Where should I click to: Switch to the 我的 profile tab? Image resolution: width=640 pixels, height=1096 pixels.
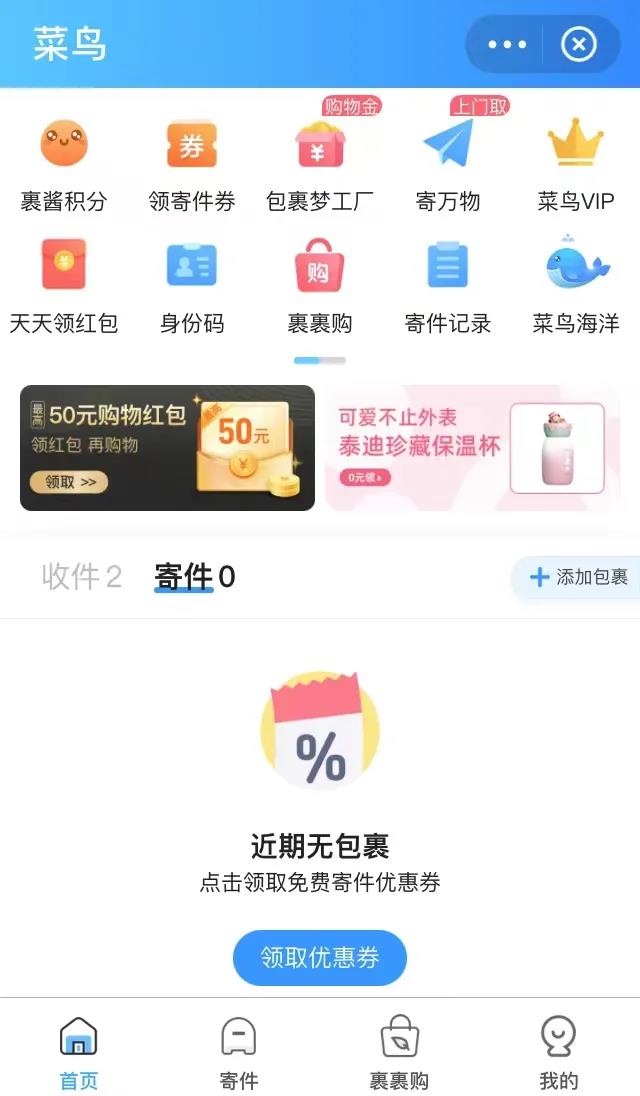point(558,1053)
